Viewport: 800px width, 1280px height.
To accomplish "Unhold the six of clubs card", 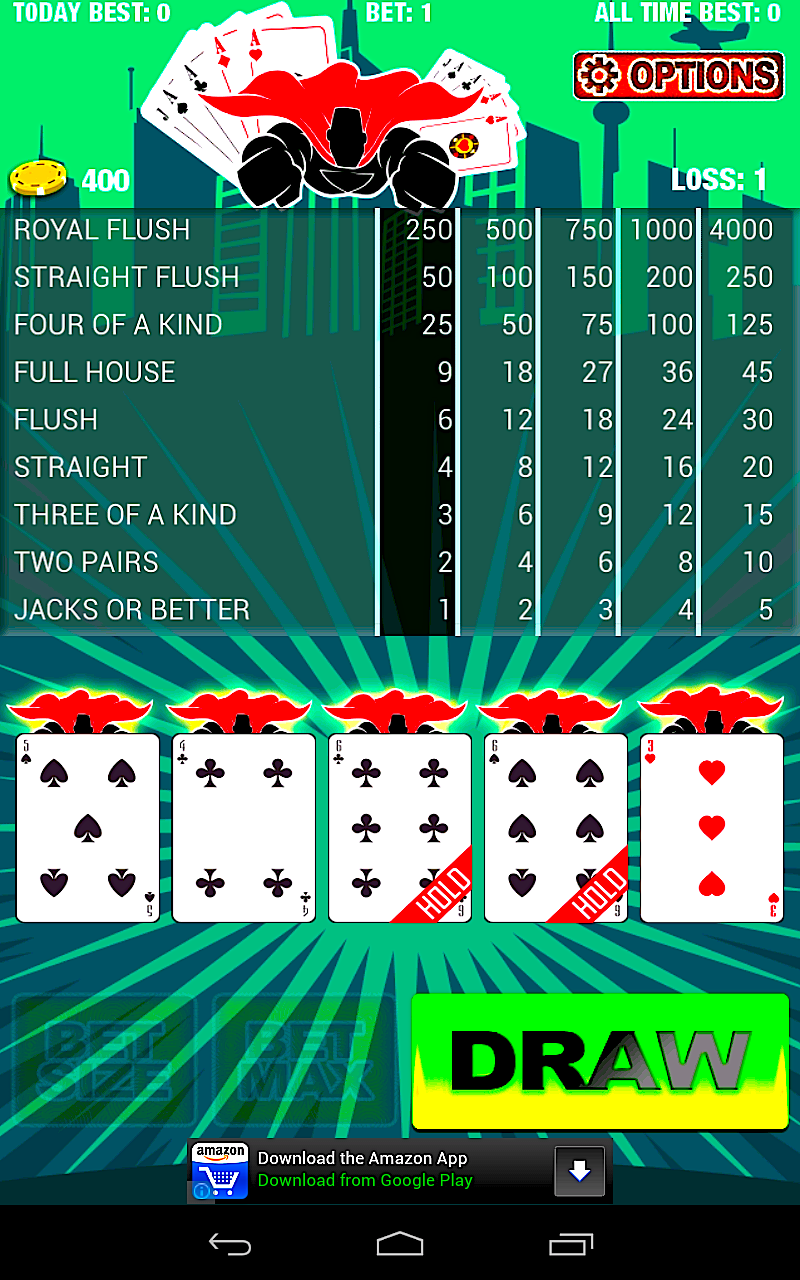I will [x=400, y=828].
